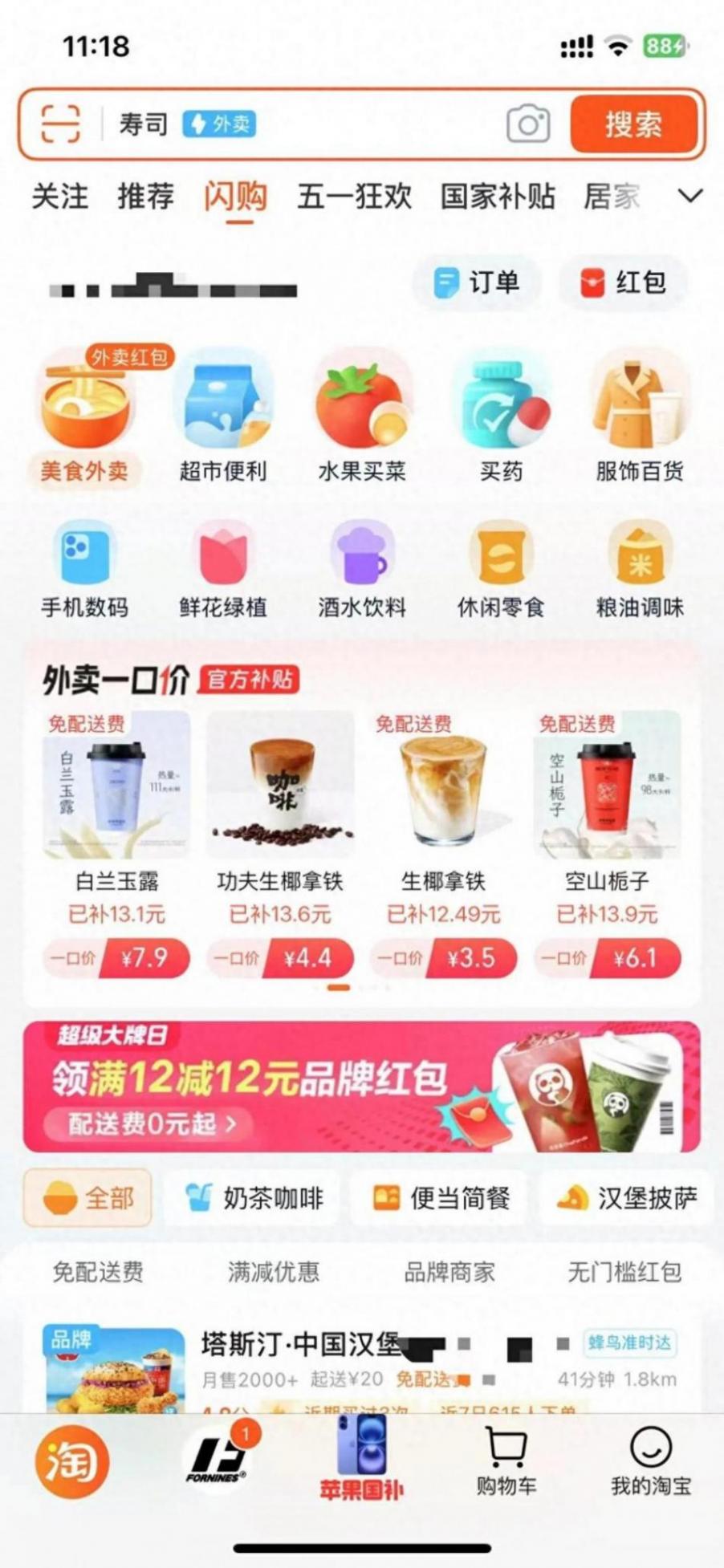Tap the scan icon in search bar
724x1568 pixels.
coord(60,124)
